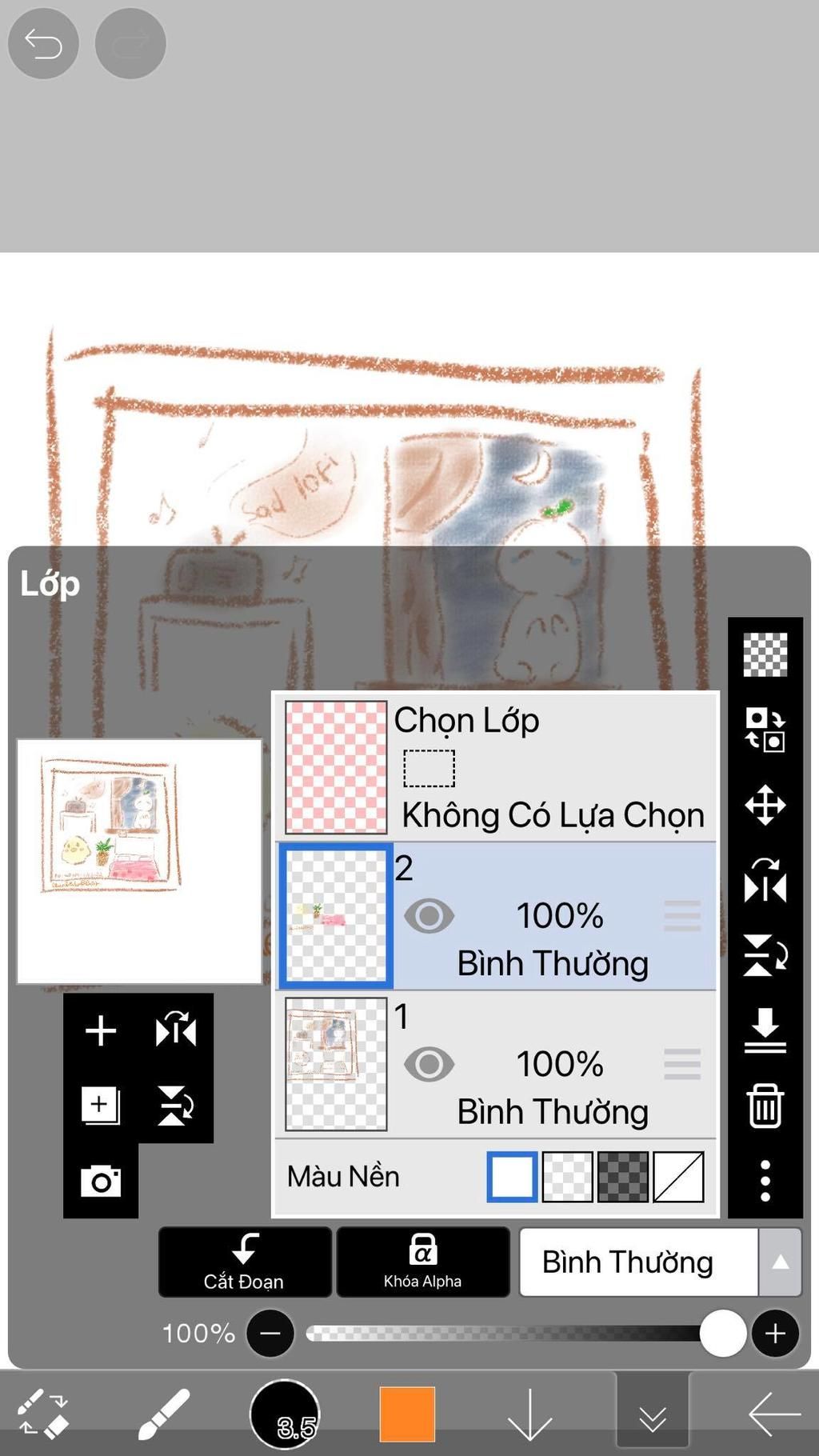Select the brush tool
819x1456 pixels.
point(164,1414)
